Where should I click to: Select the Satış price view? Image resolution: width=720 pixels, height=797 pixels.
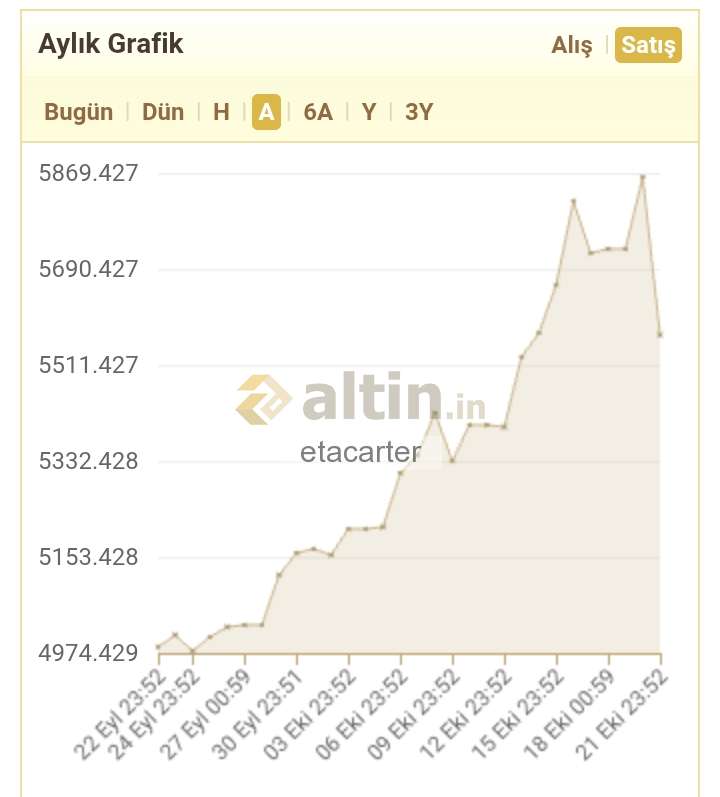click(x=648, y=45)
